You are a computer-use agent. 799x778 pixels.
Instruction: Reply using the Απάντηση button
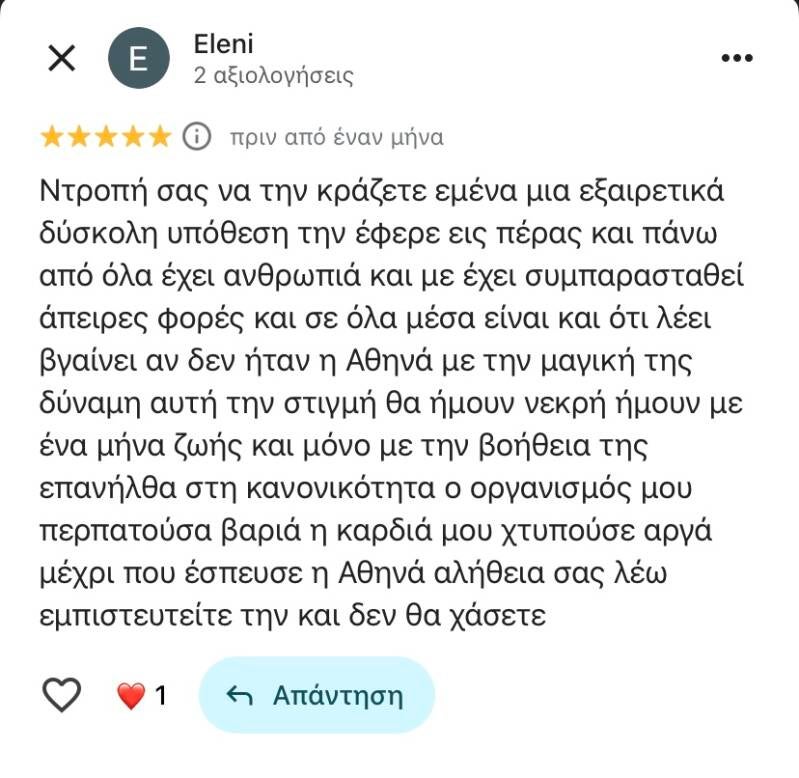(x=317, y=695)
